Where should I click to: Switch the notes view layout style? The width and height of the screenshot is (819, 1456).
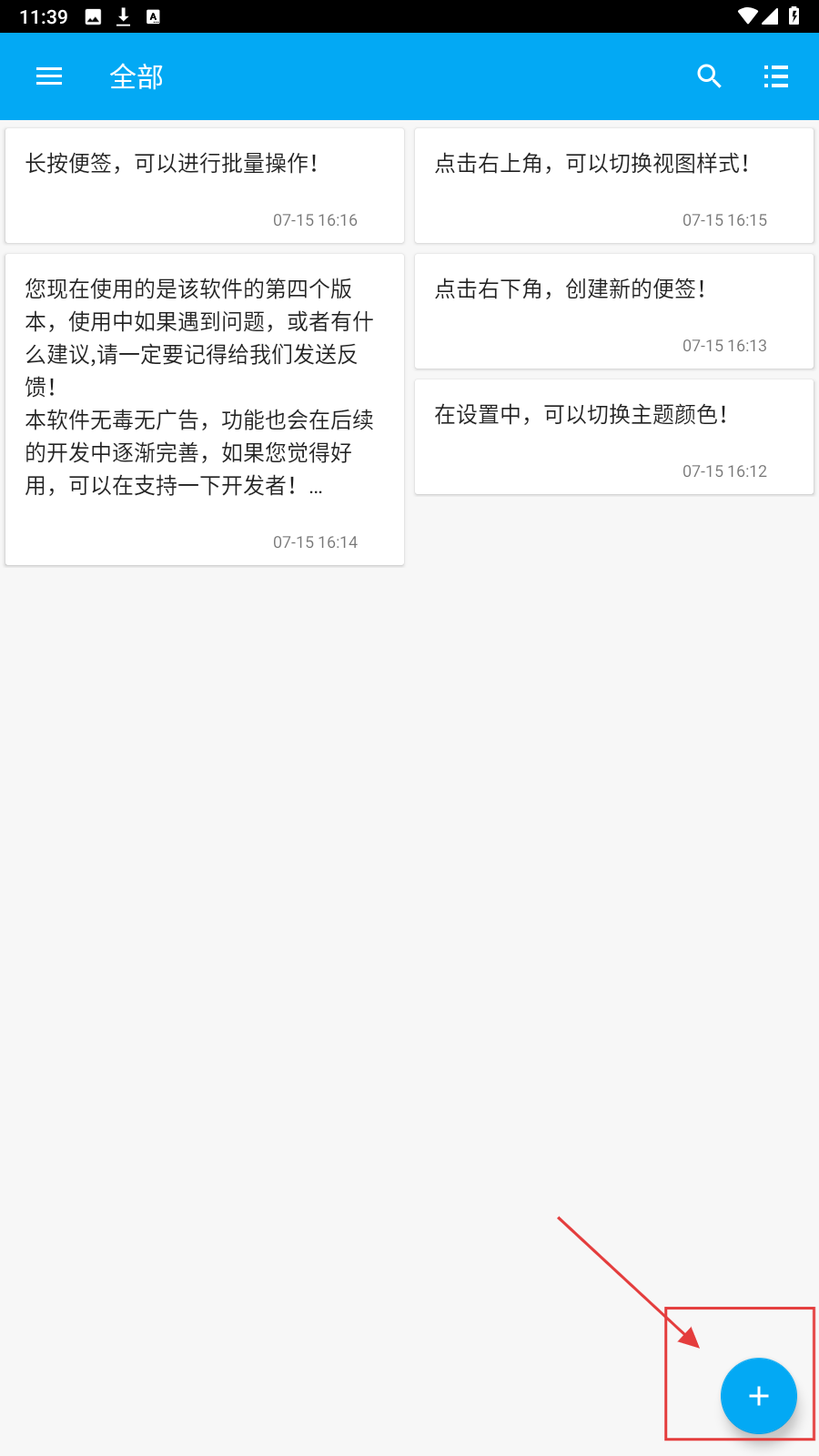point(776,76)
